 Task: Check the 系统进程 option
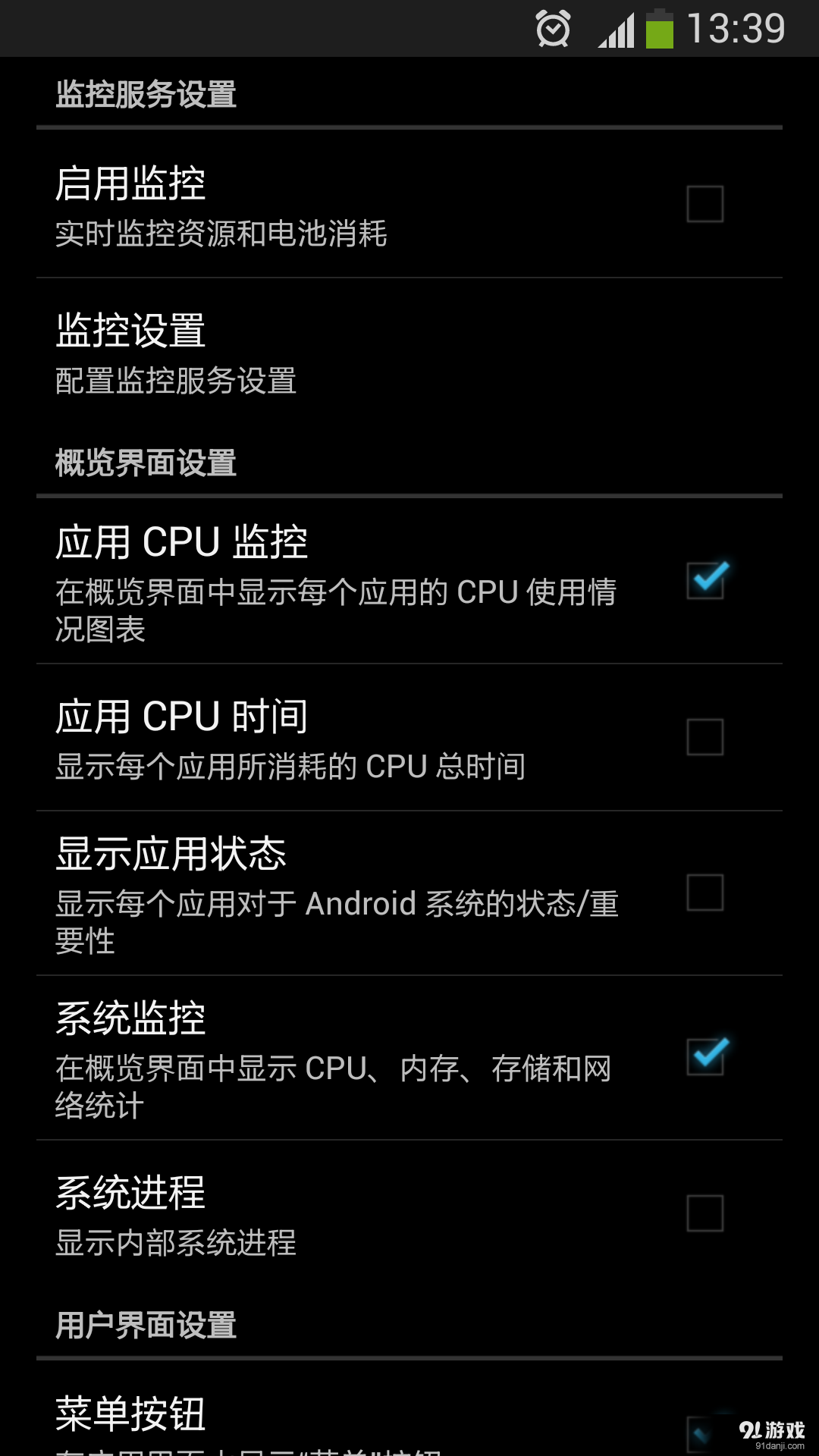[x=704, y=1213]
